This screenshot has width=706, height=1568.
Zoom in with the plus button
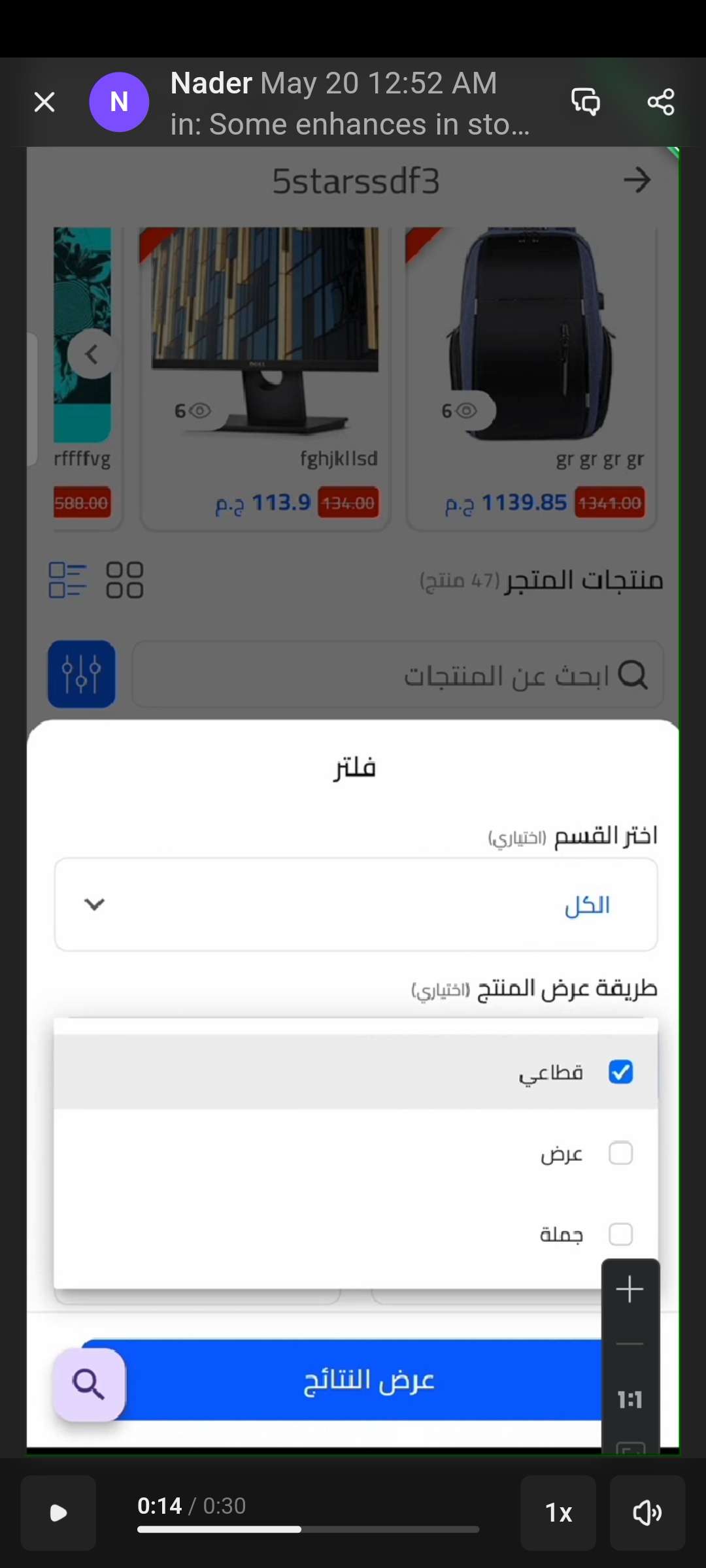coord(630,1289)
